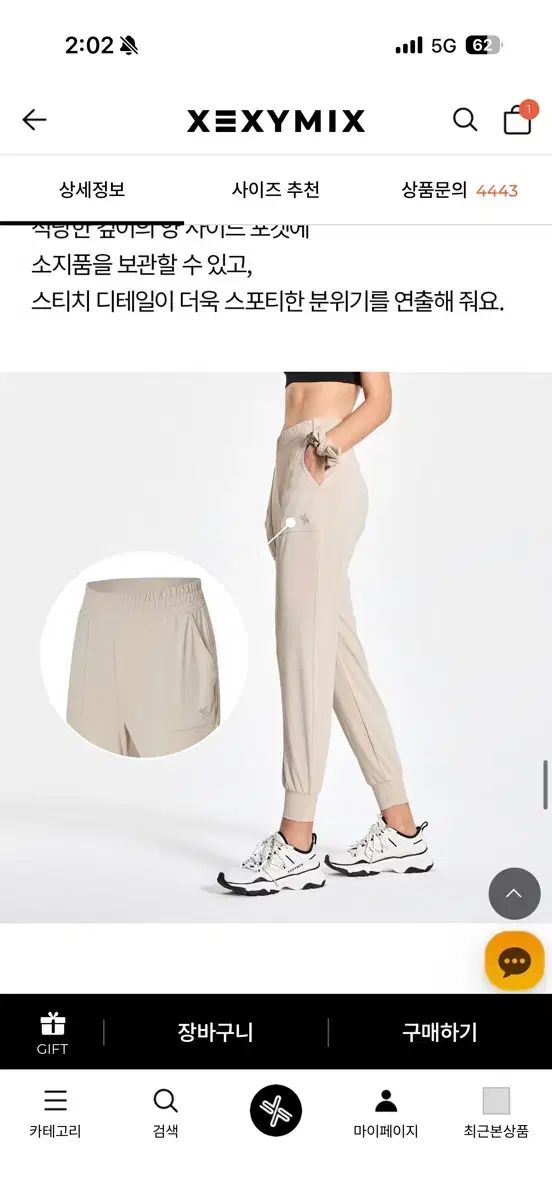
Task: Tap the GIFT icon
Action: tap(52, 1033)
